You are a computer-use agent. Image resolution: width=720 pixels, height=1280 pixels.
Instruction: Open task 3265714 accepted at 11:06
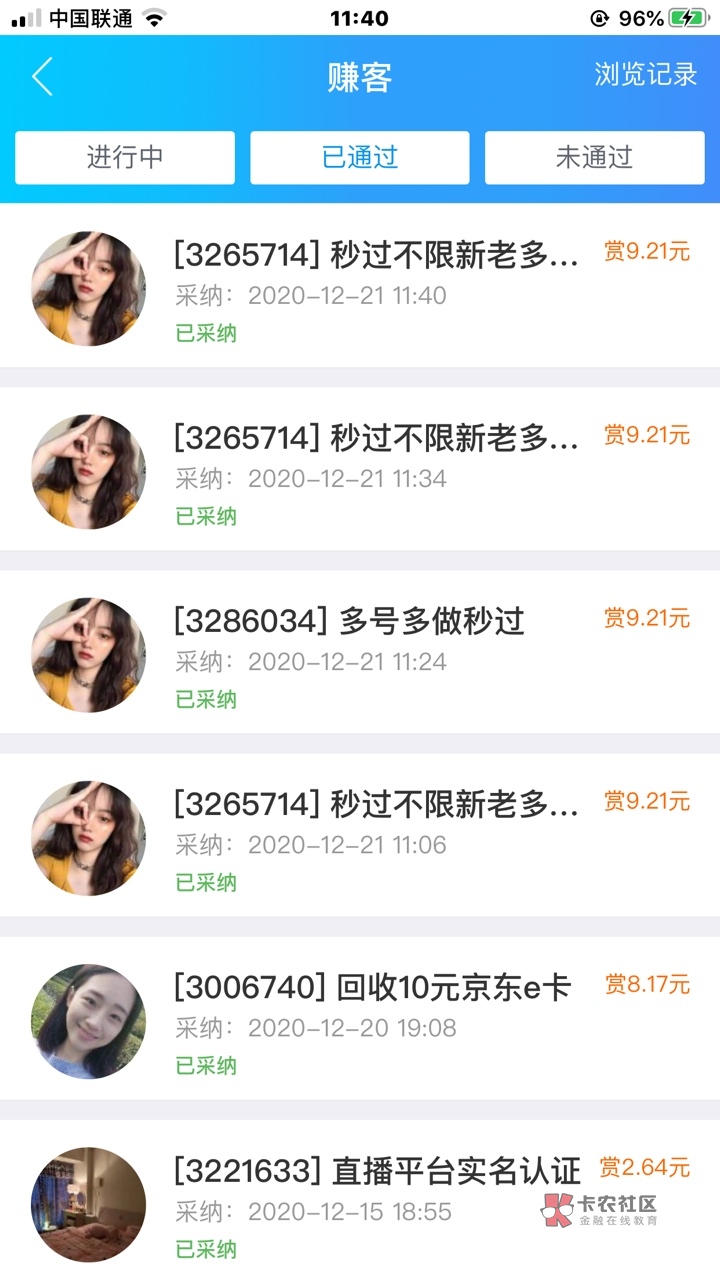(x=375, y=835)
